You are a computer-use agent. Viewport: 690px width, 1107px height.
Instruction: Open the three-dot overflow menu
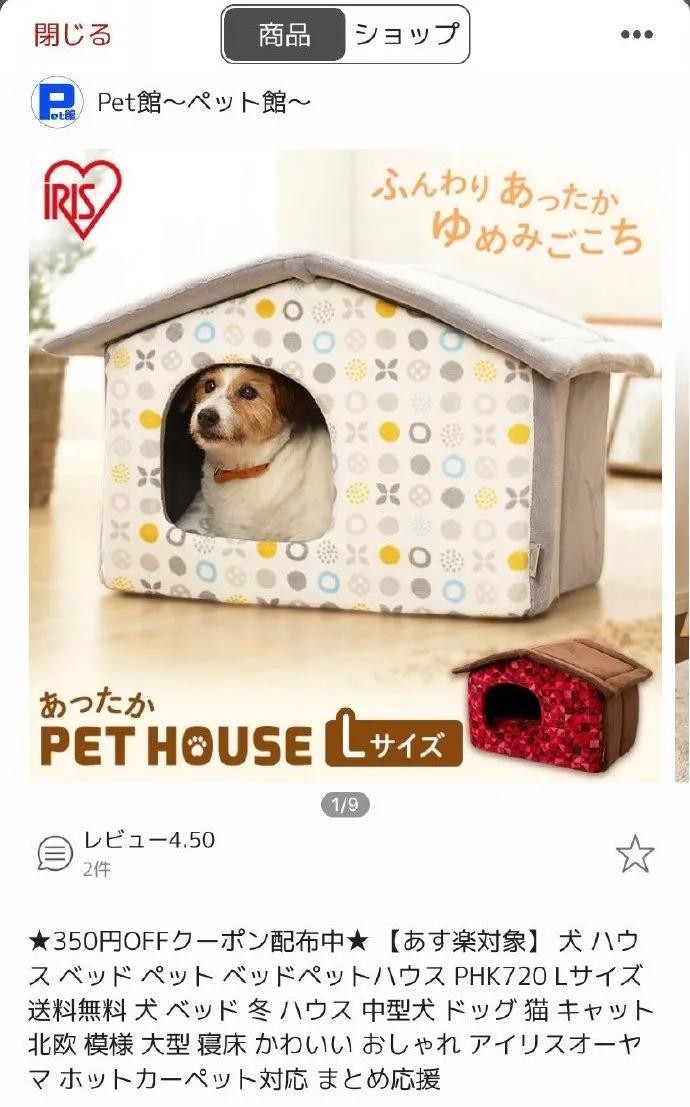pyautogui.click(x=636, y=35)
